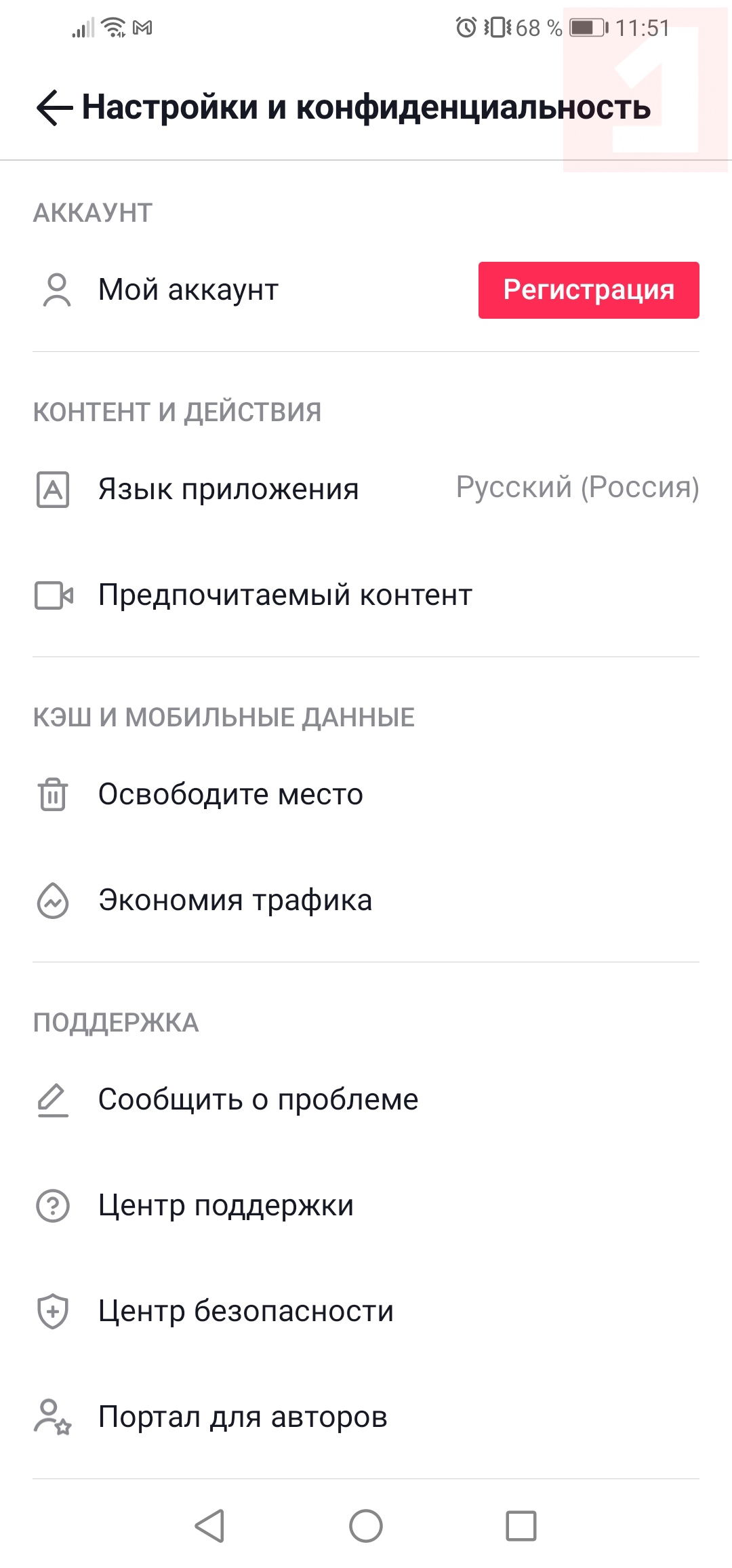Tap the system home button
The image size is (732, 1568).
tap(366, 1526)
